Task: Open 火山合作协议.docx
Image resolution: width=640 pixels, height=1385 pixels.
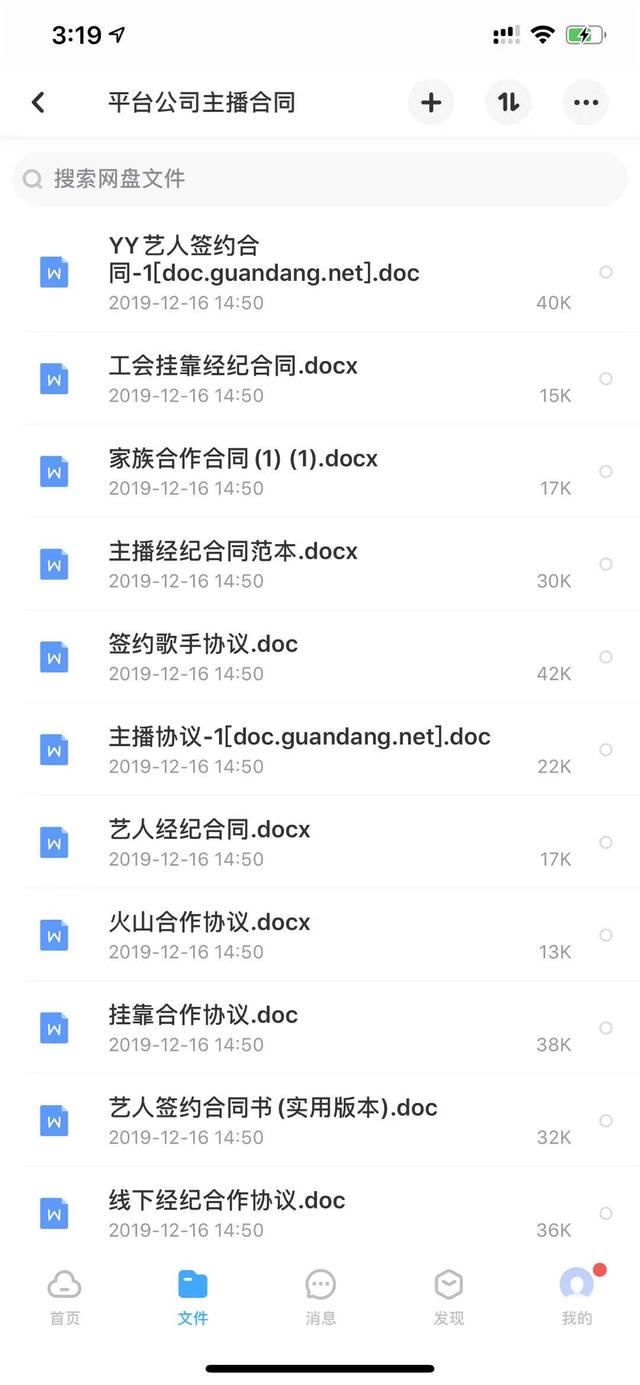Action: point(320,935)
